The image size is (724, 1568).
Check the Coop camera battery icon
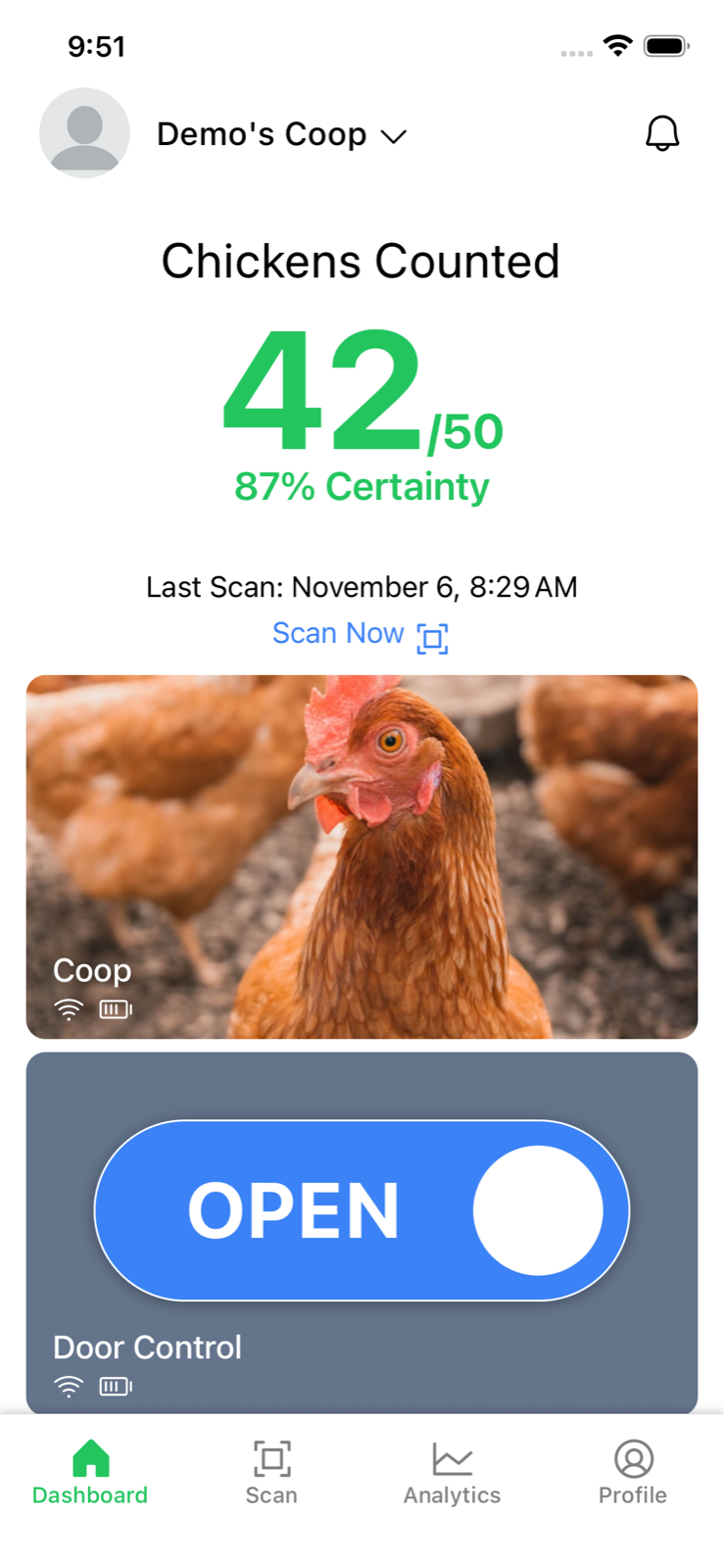click(x=114, y=1008)
